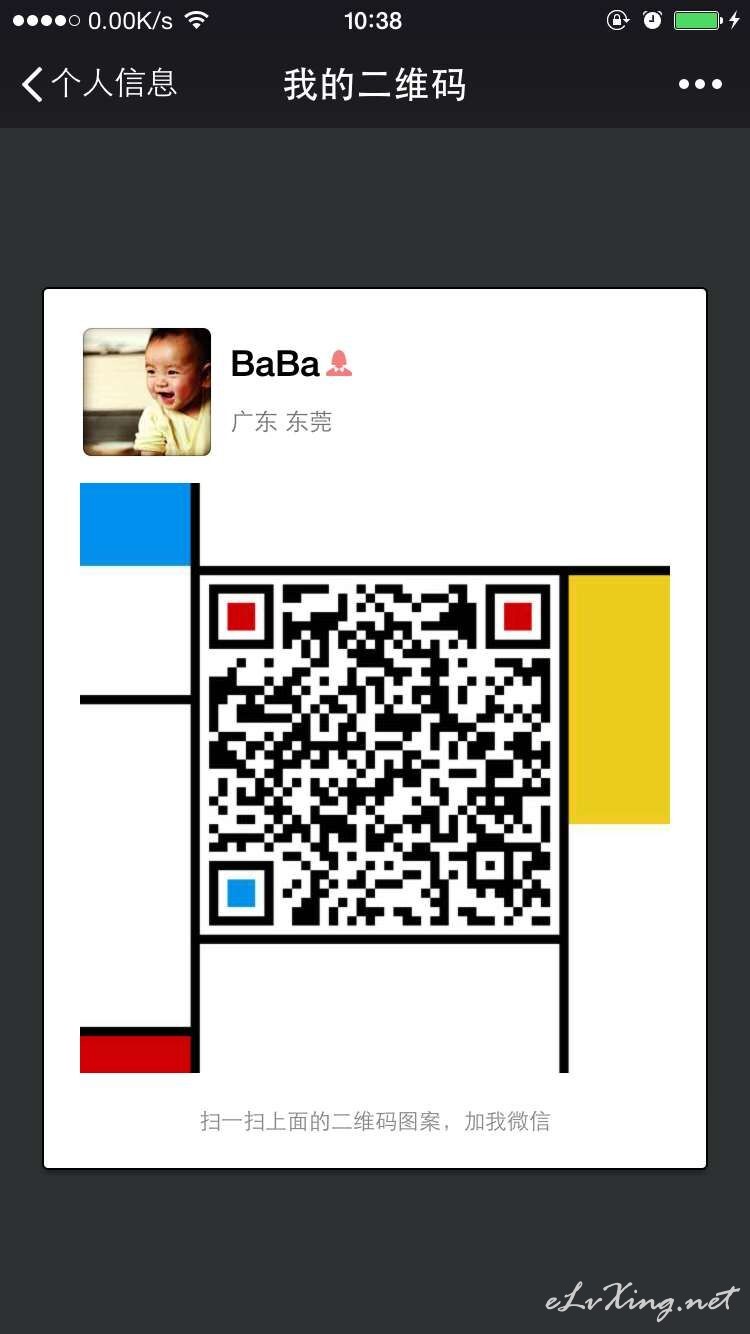Go back to 个人信息
The image size is (750, 1334).
click(x=99, y=84)
